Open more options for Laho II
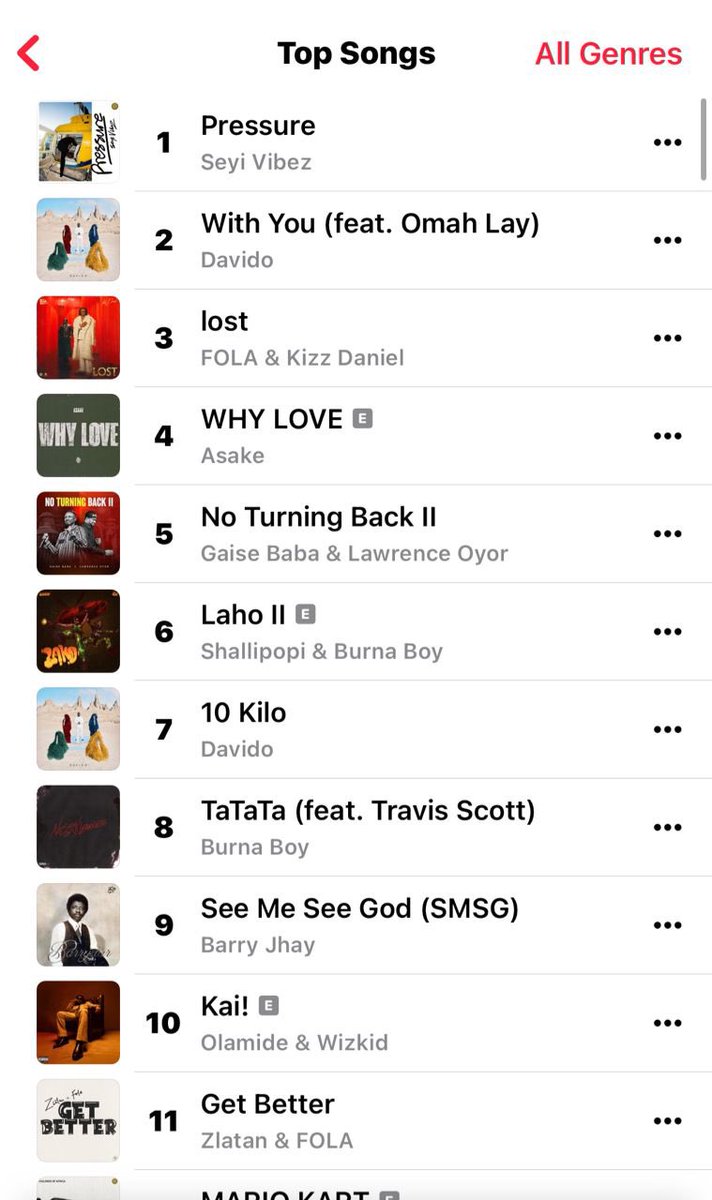 click(667, 632)
